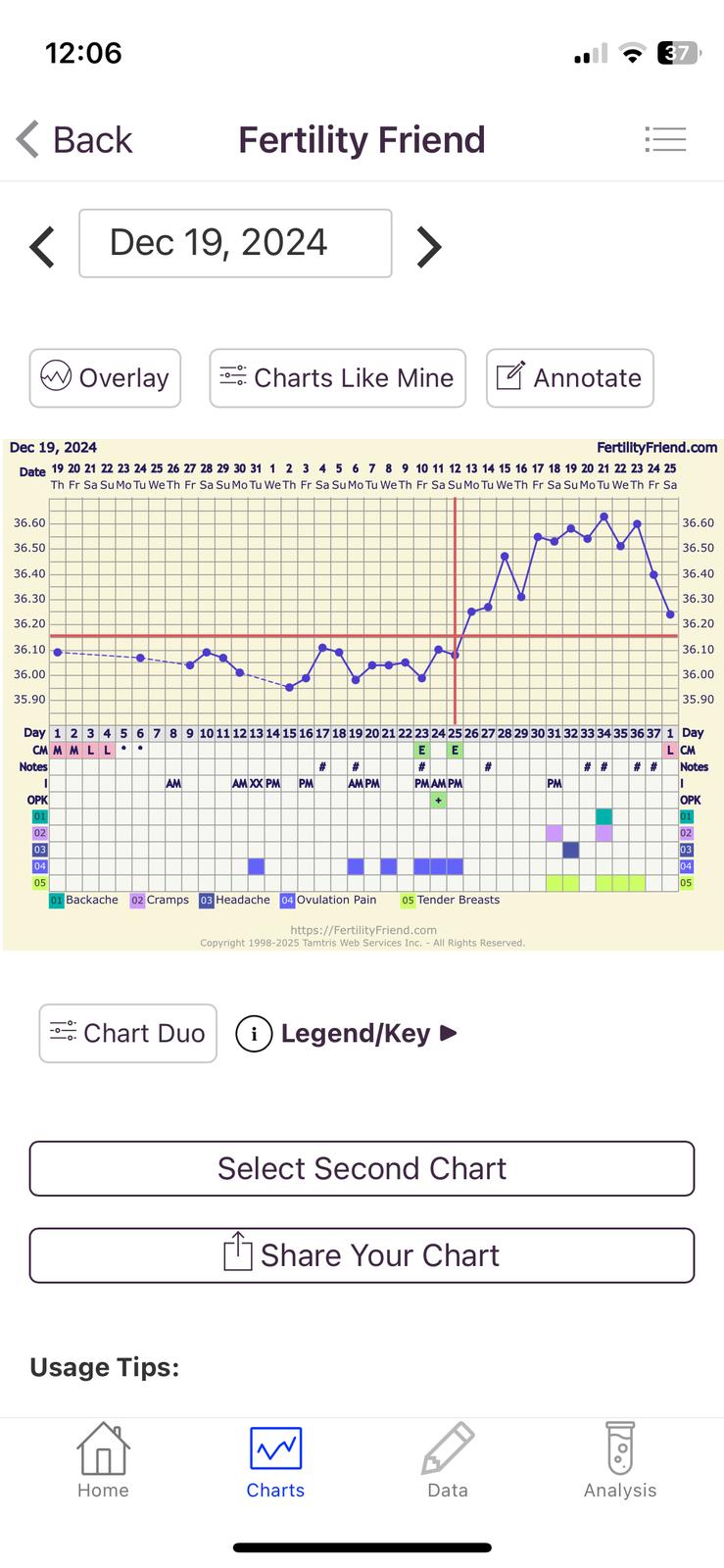Screen dimensions: 724x1568
Task: Go to the next cycle chart
Action: pos(429,246)
